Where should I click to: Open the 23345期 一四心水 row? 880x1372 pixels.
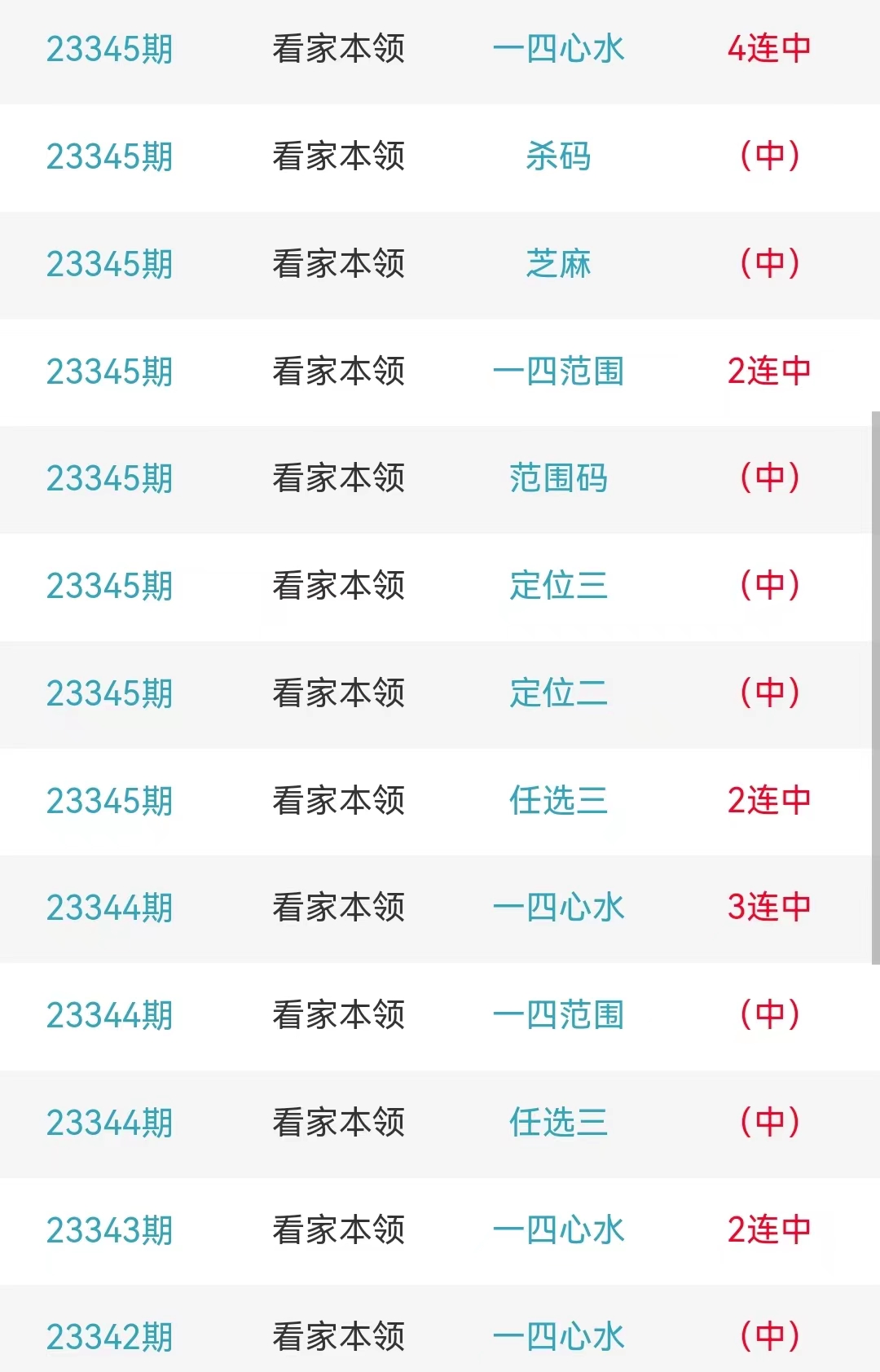point(558,49)
